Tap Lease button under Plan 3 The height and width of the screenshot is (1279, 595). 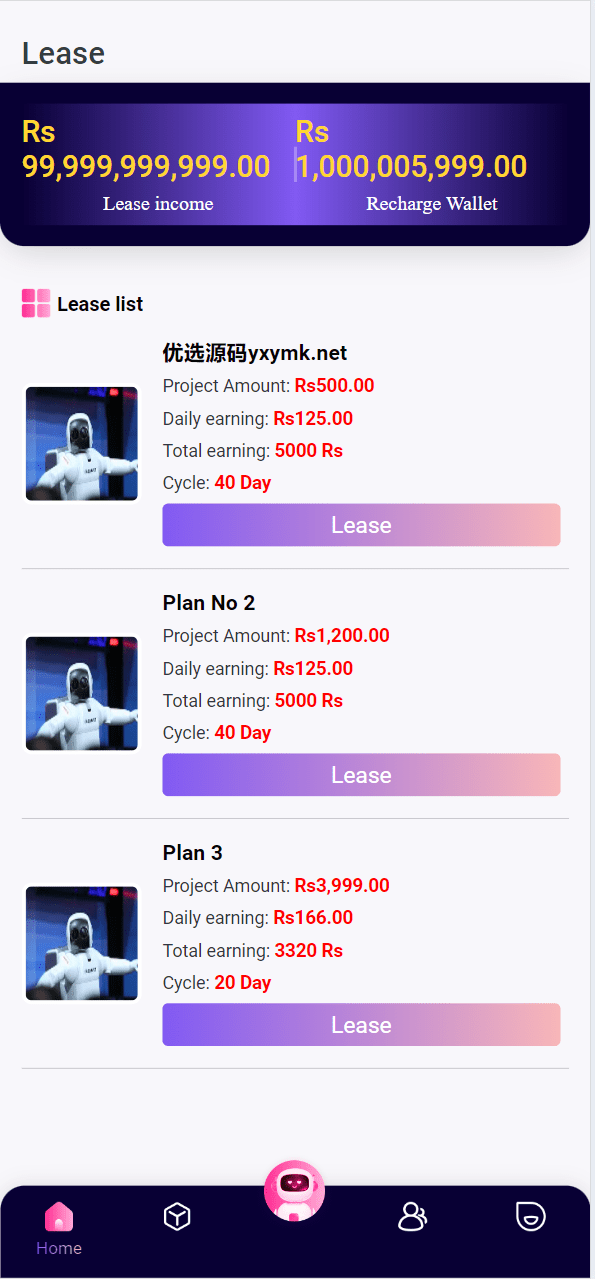point(361,1025)
